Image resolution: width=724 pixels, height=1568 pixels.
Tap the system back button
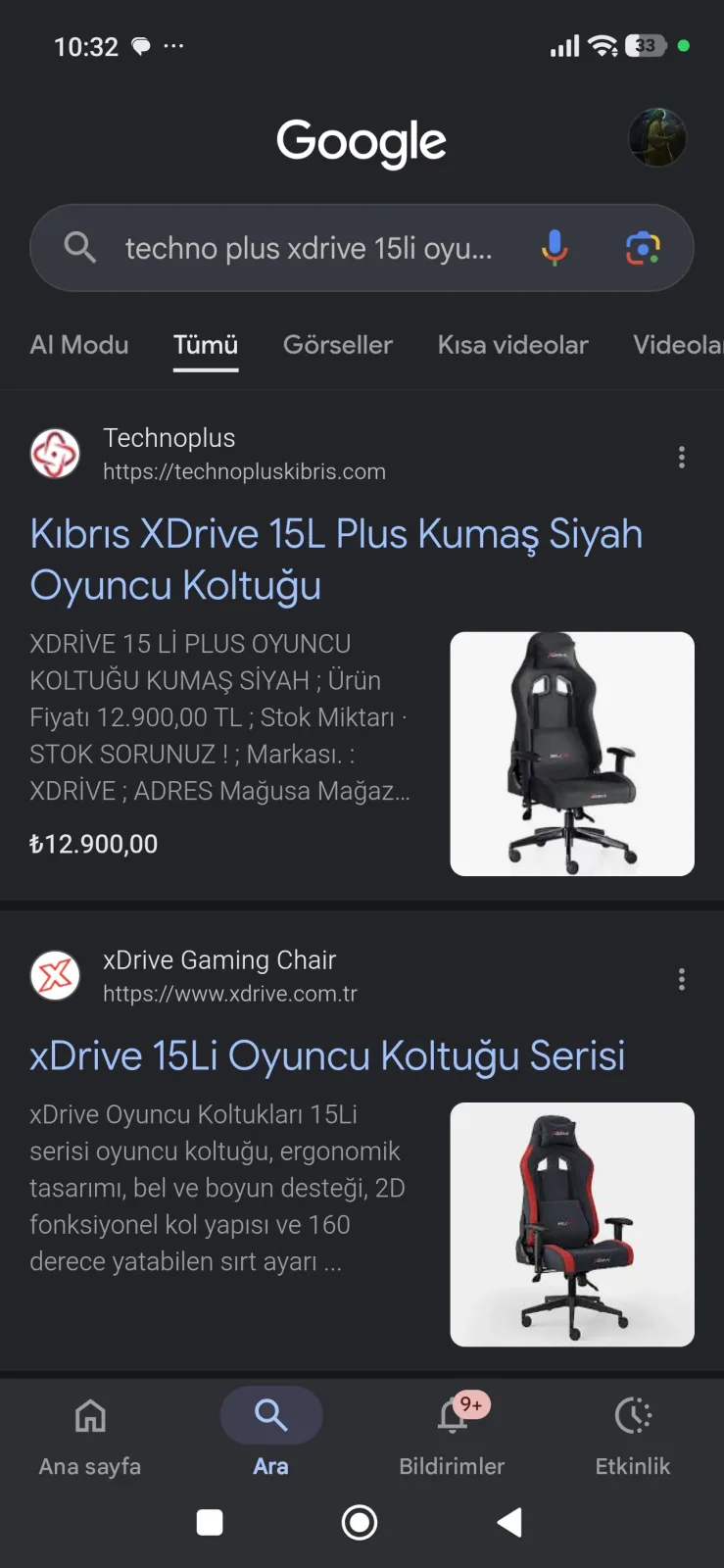(x=509, y=1522)
